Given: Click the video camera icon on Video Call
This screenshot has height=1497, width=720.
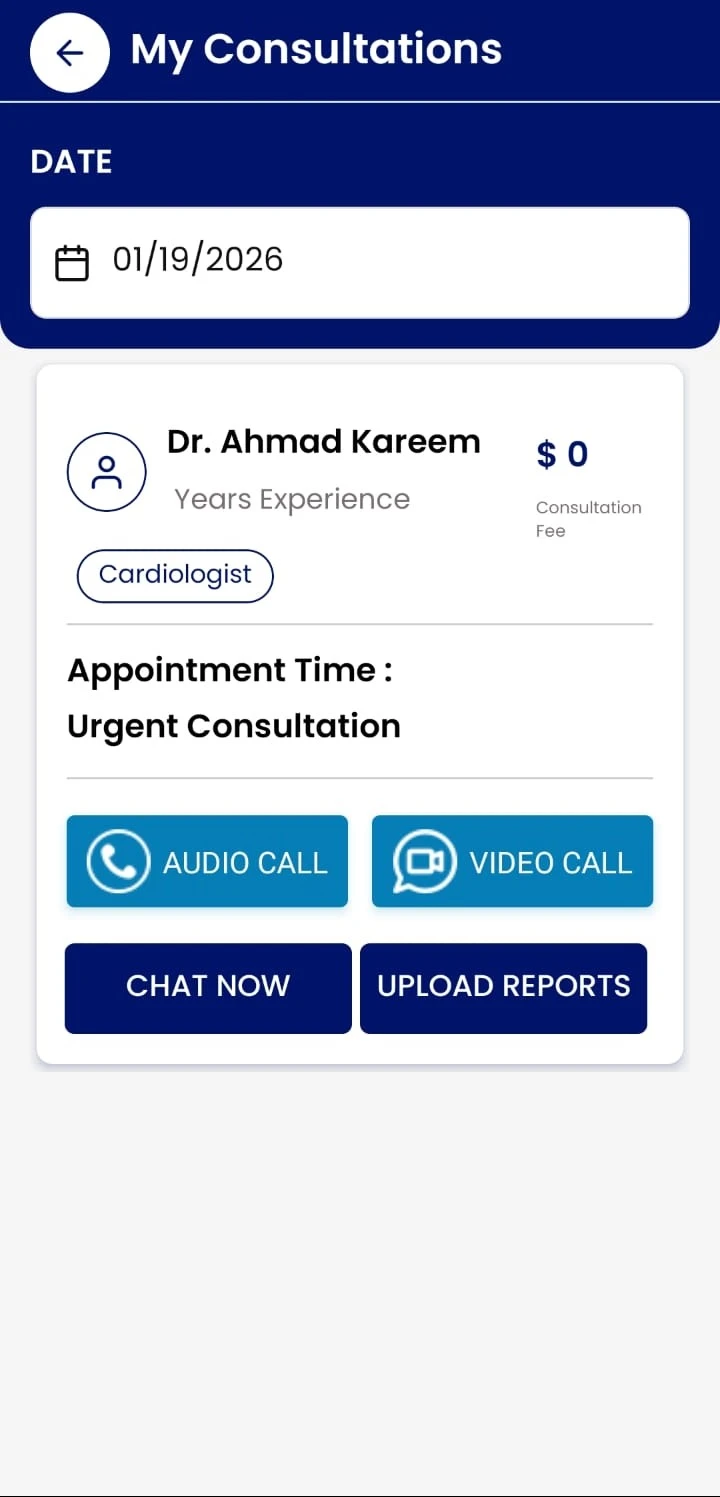Looking at the screenshot, I should [x=423, y=861].
